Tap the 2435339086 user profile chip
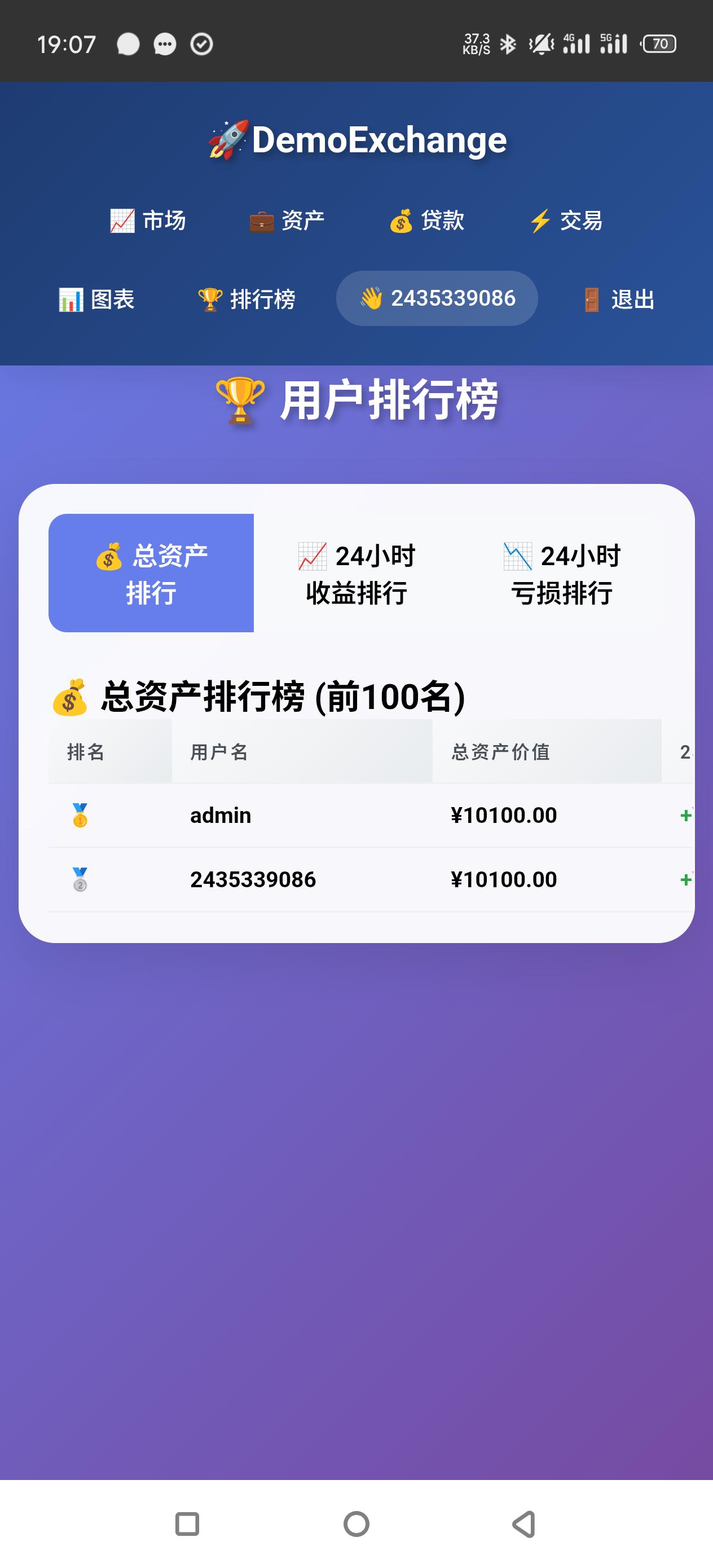The height and width of the screenshot is (1568, 713). click(x=437, y=298)
